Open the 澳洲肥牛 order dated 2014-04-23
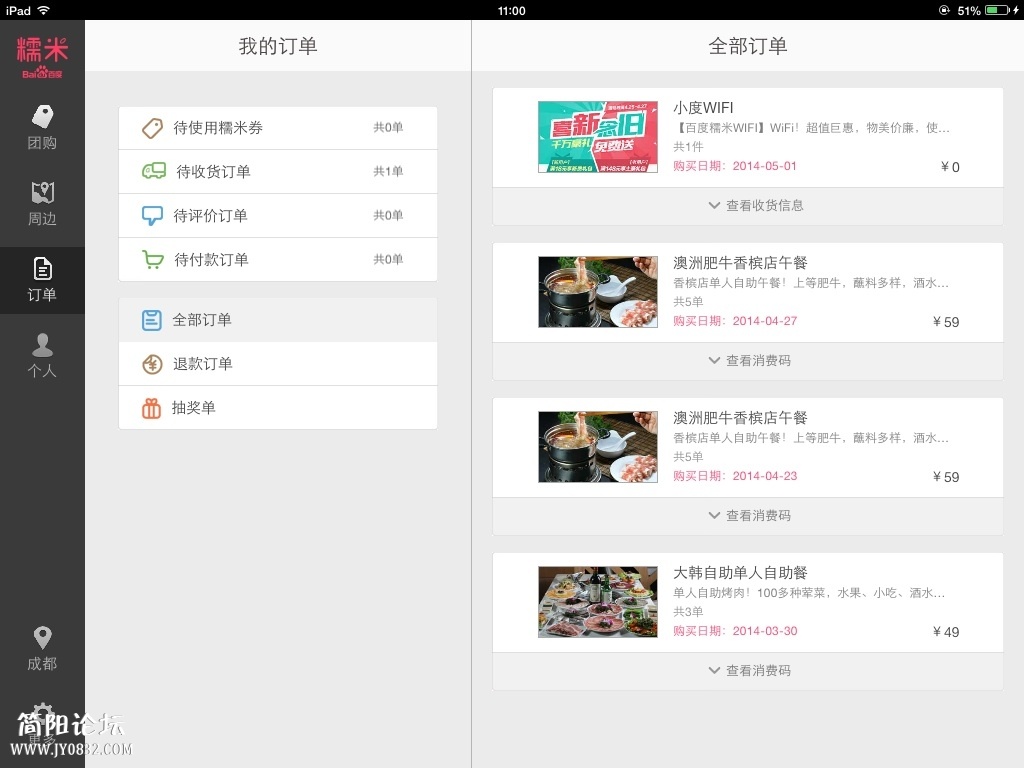 [747, 447]
